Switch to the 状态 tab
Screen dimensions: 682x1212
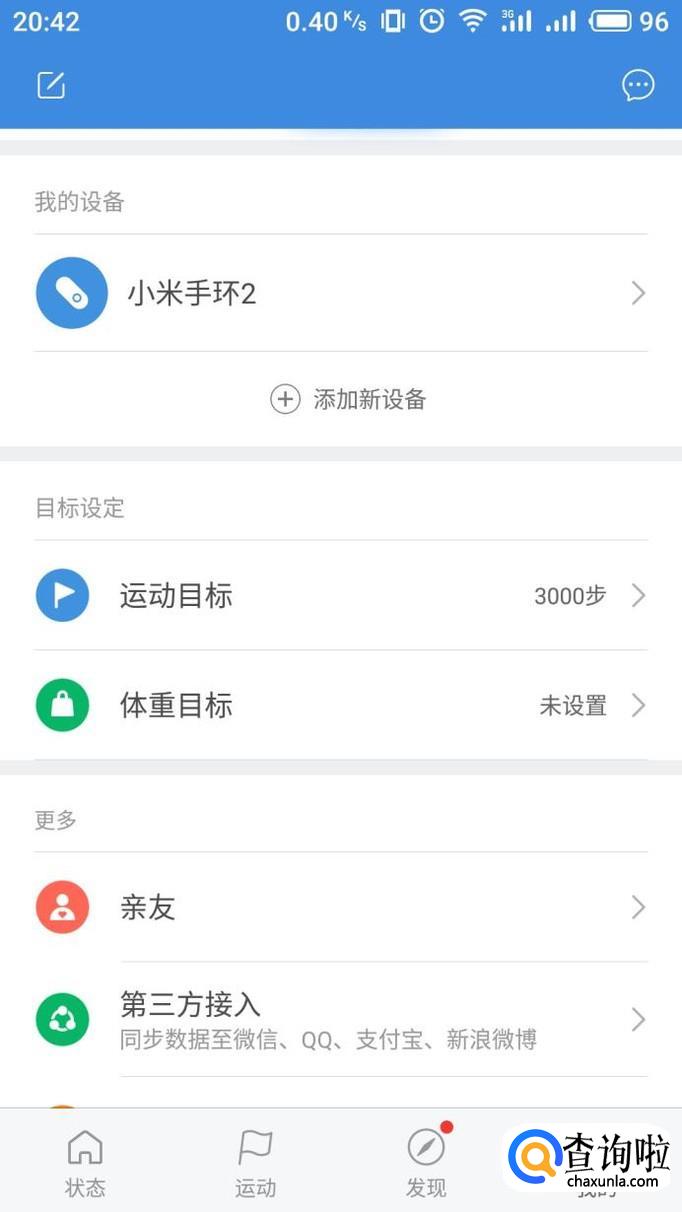coord(85,1163)
